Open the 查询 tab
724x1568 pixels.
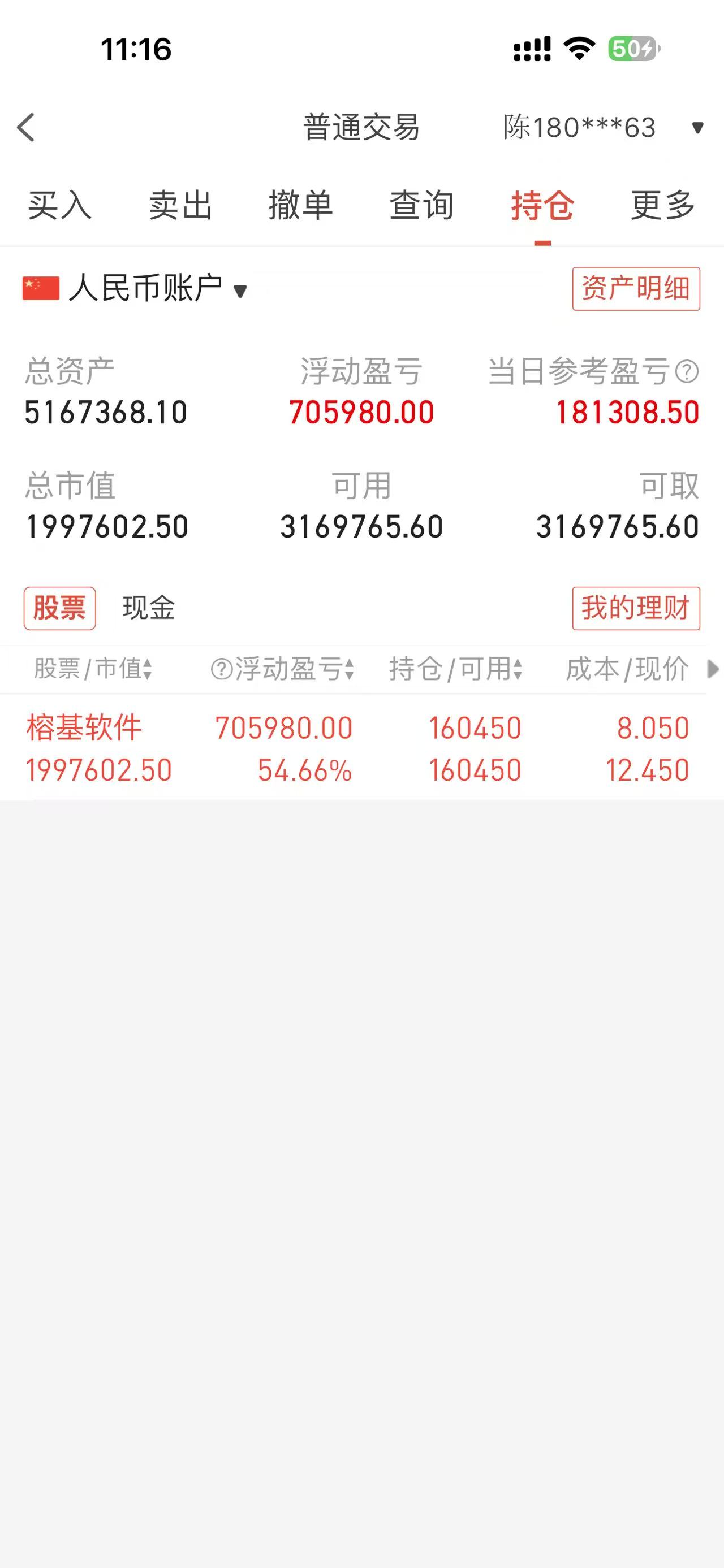click(421, 205)
